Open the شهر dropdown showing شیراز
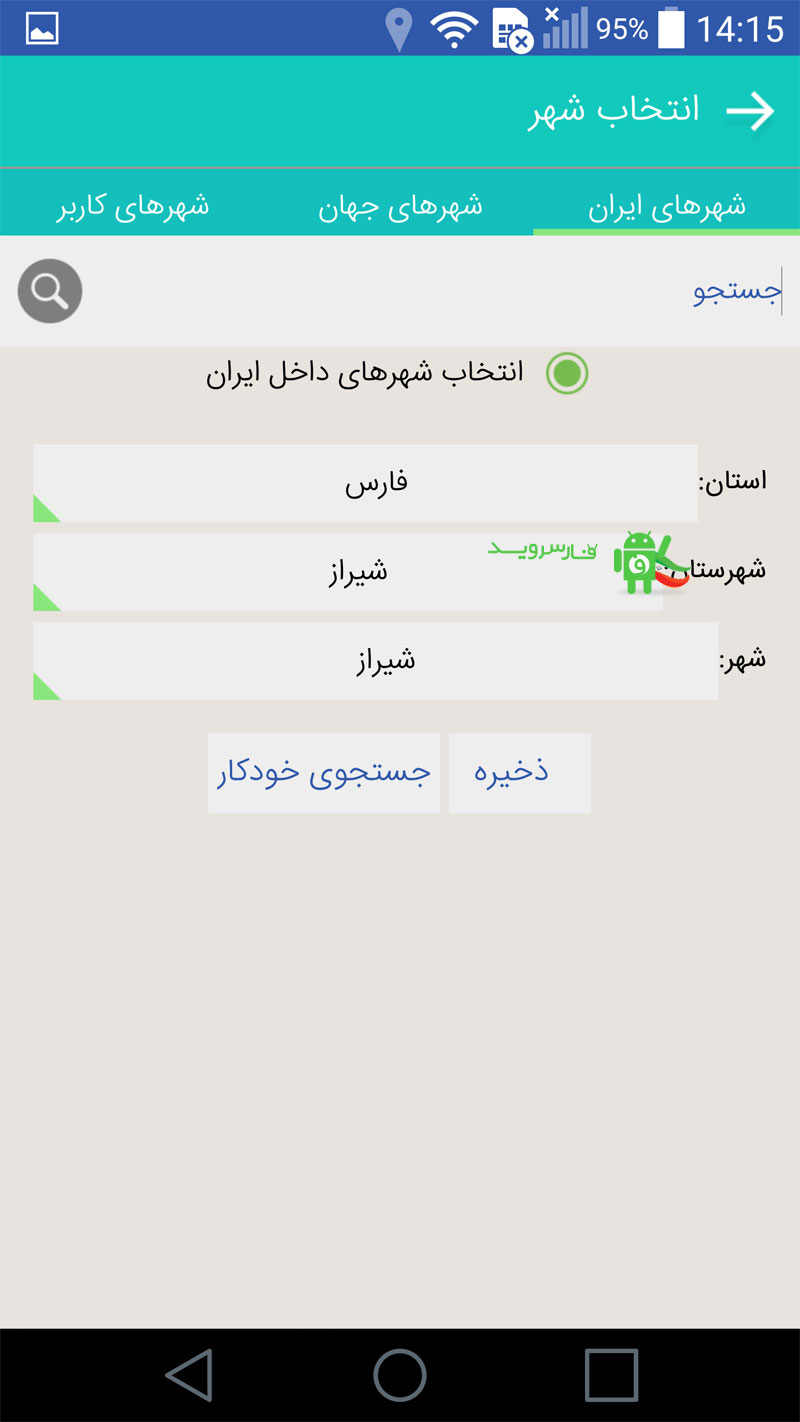The height and width of the screenshot is (1422, 800). click(375, 661)
